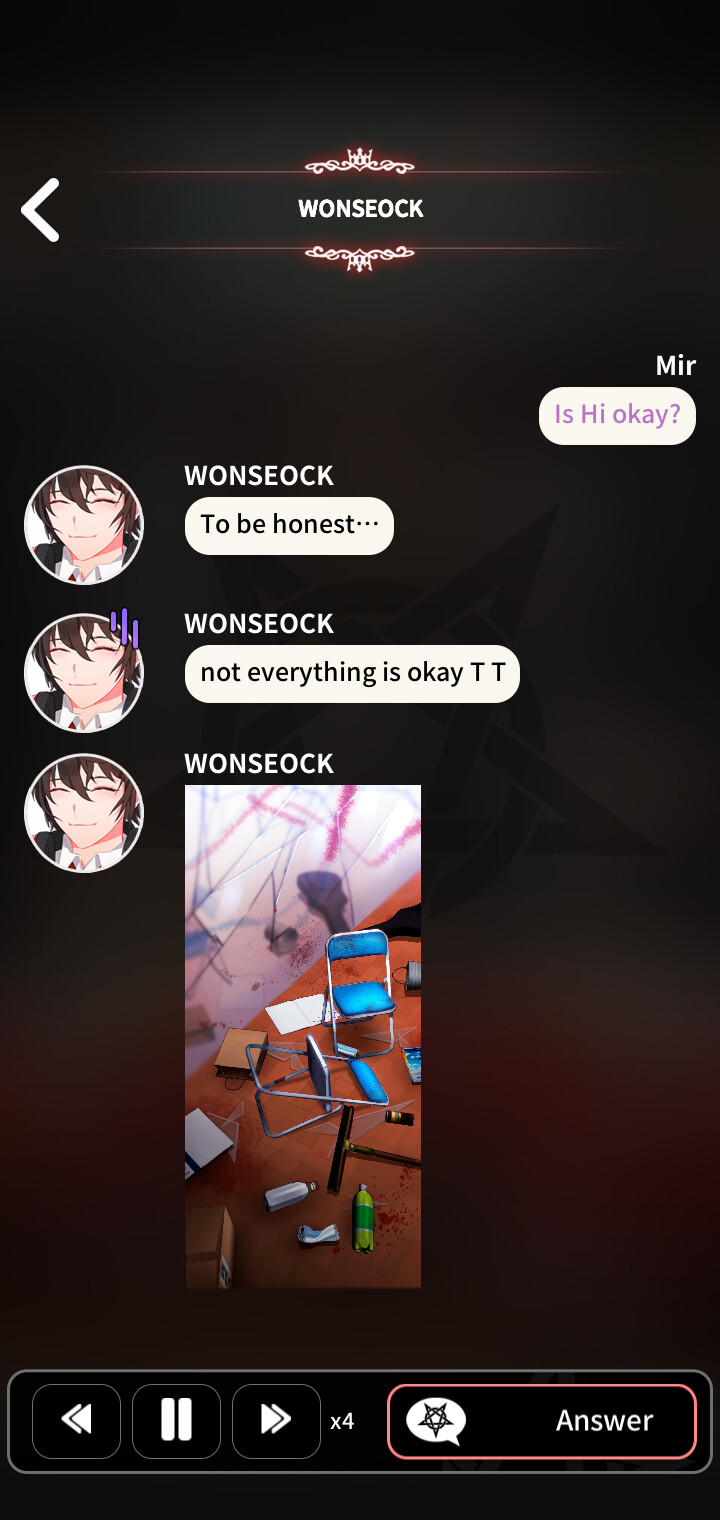Fast forward the chat playback
Viewport: 720px width, 1520px height.
(276, 1420)
